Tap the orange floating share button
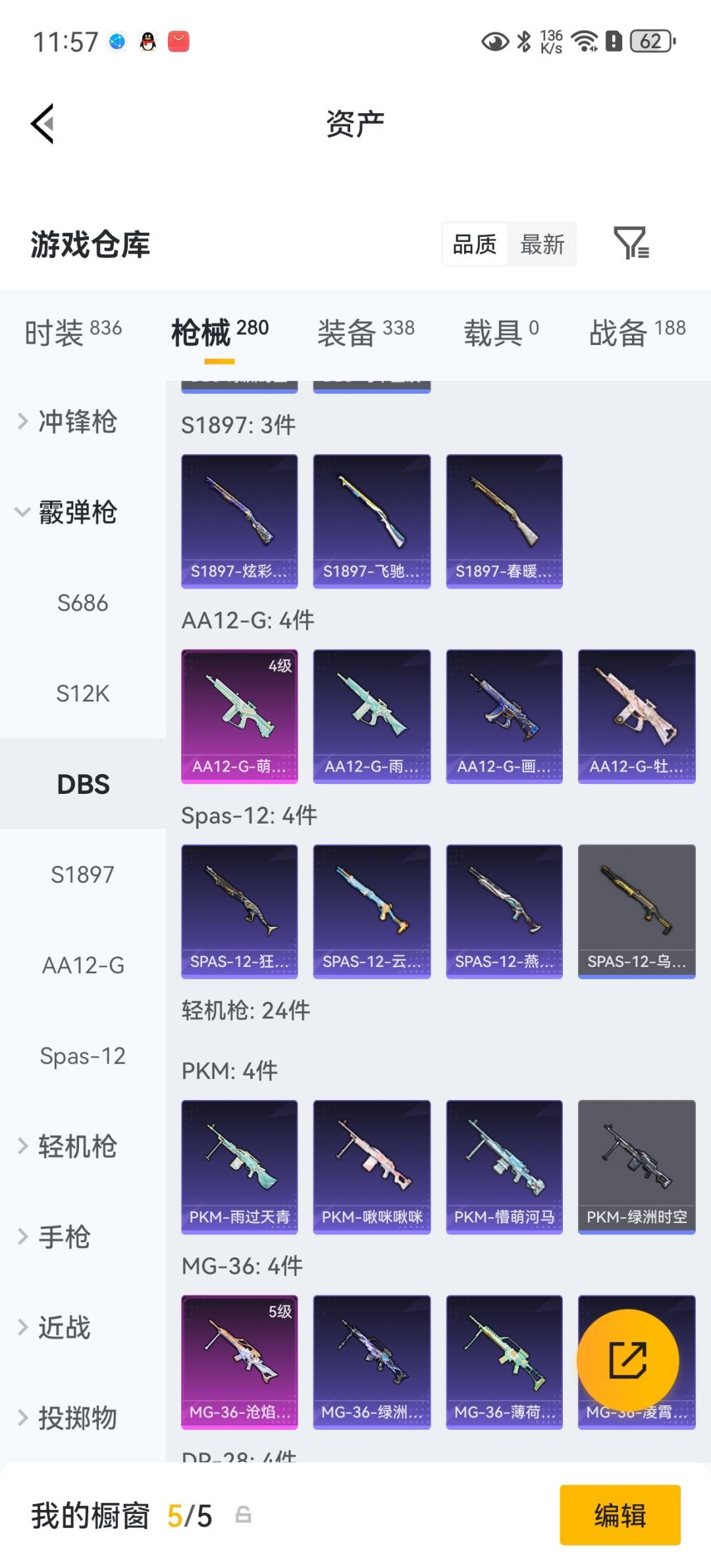This screenshot has height=1568, width=711. (627, 1360)
